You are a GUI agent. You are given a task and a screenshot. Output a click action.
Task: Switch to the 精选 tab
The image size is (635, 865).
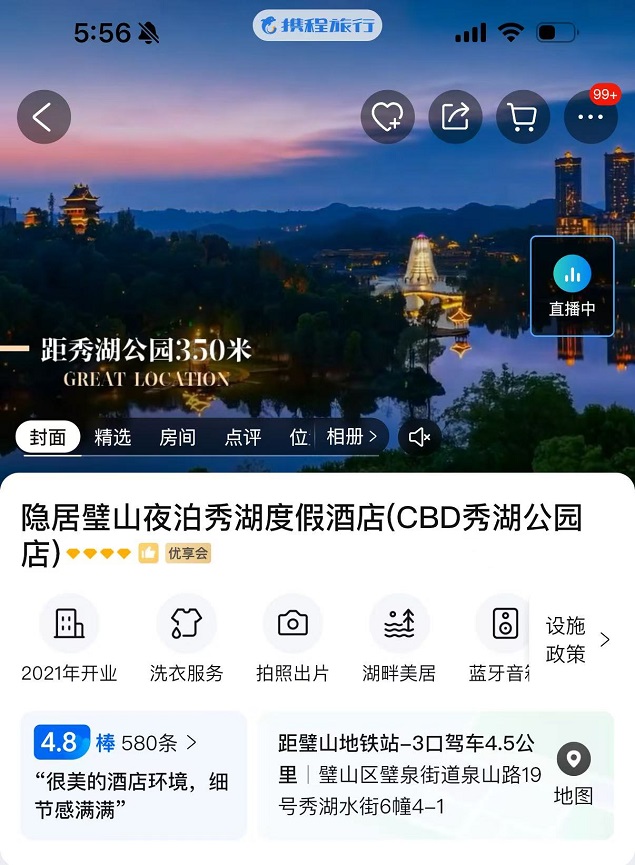tap(113, 437)
